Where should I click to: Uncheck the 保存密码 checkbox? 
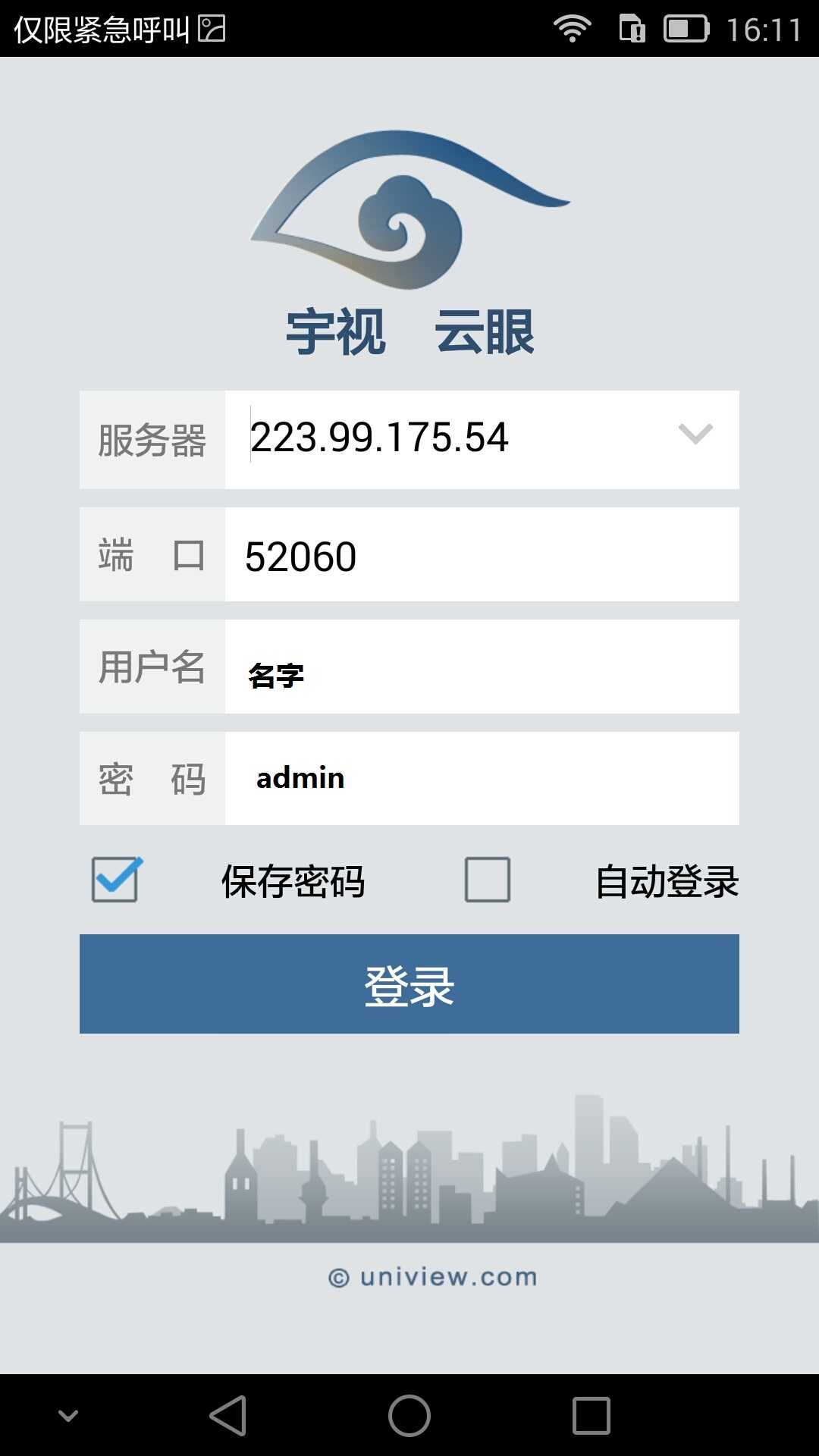click(x=115, y=880)
